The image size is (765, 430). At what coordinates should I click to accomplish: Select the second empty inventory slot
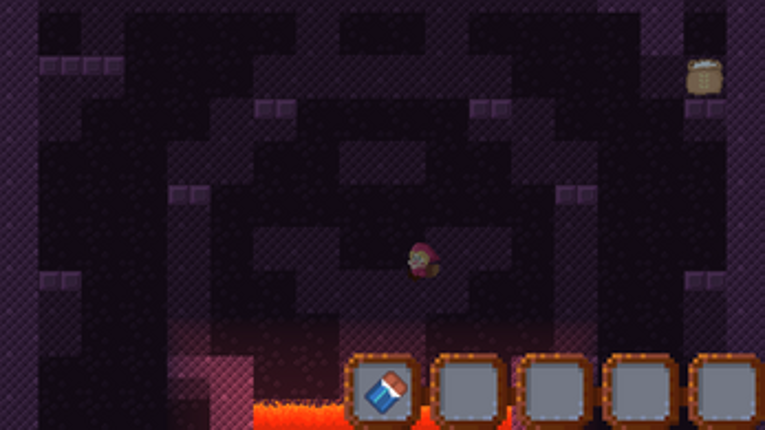(468, 392)
